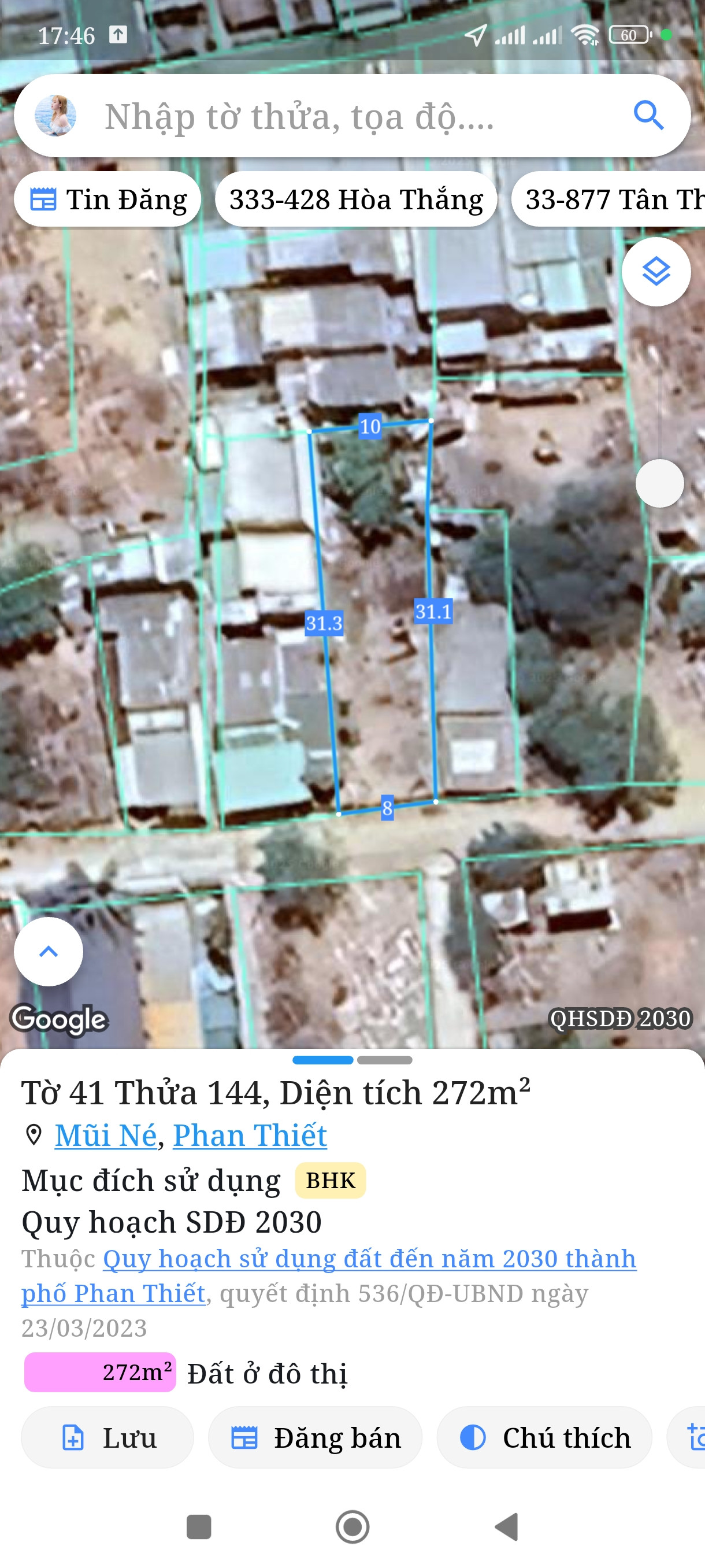Open the Quy hoạch sử dụng đất 2030 link
This screenshot has width=705, height=1568.
click(x=369, y=1259)
